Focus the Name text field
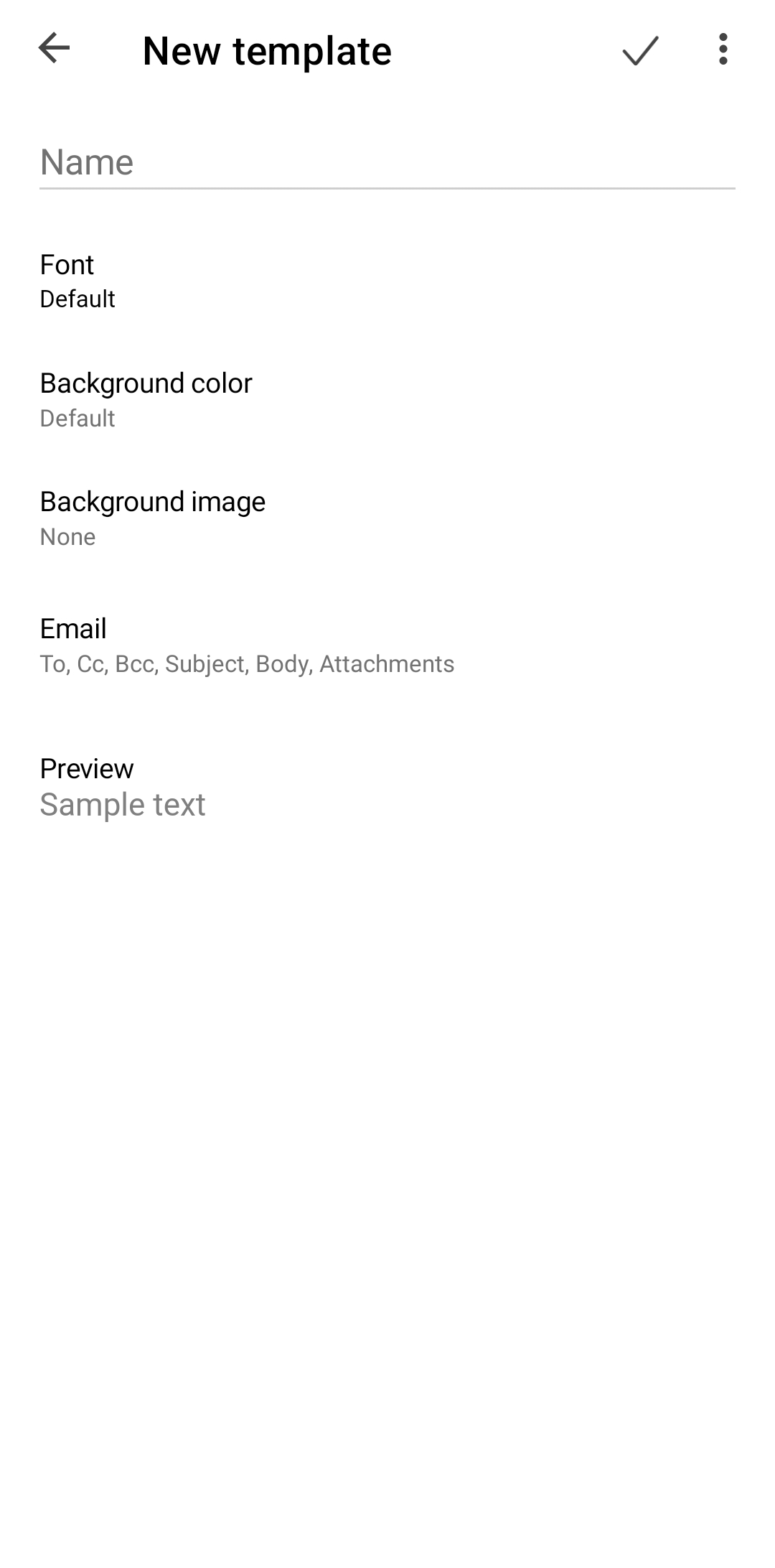Image resolution: width=775 pixels, height=1568 pixels. [387, 163]
